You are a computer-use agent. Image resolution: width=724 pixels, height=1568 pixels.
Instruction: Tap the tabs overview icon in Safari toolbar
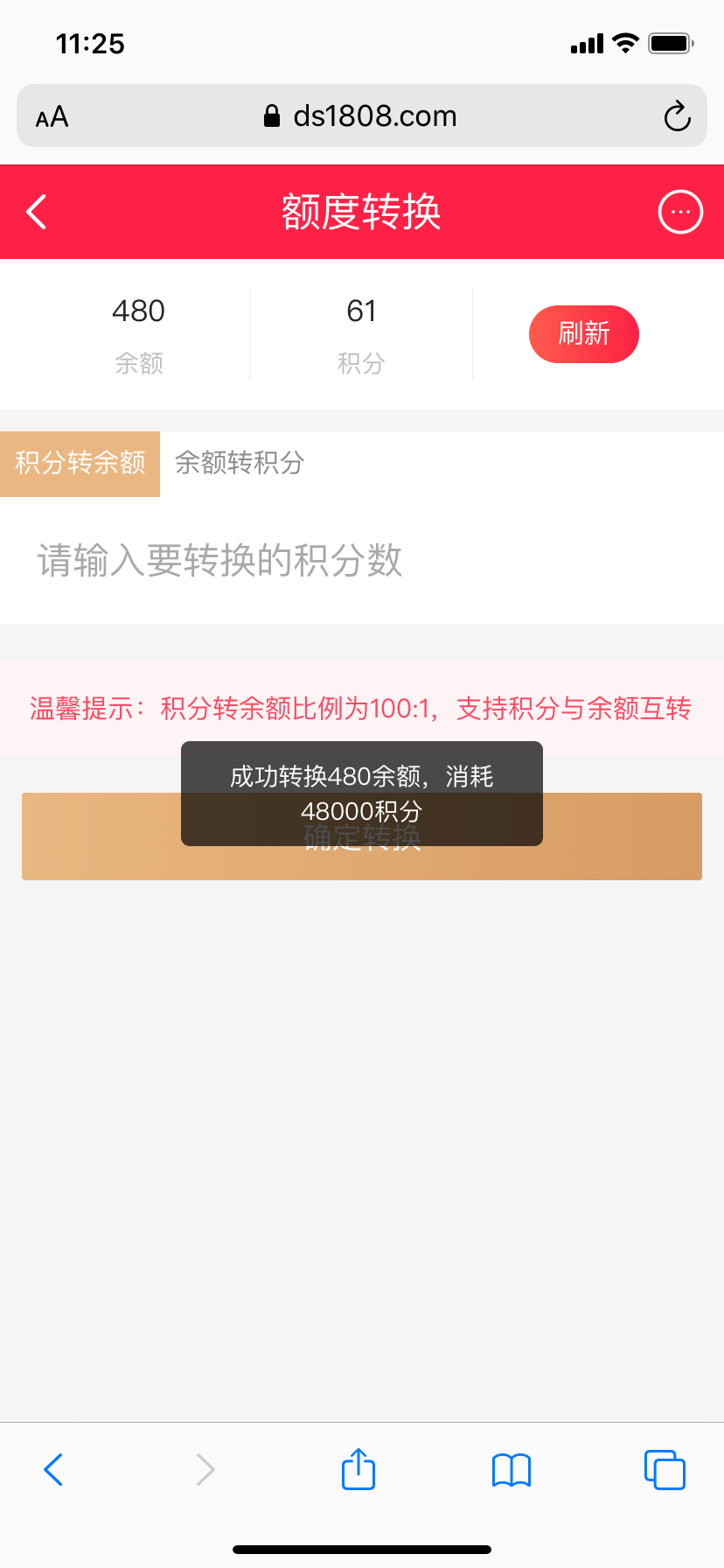click(665, 1469)
